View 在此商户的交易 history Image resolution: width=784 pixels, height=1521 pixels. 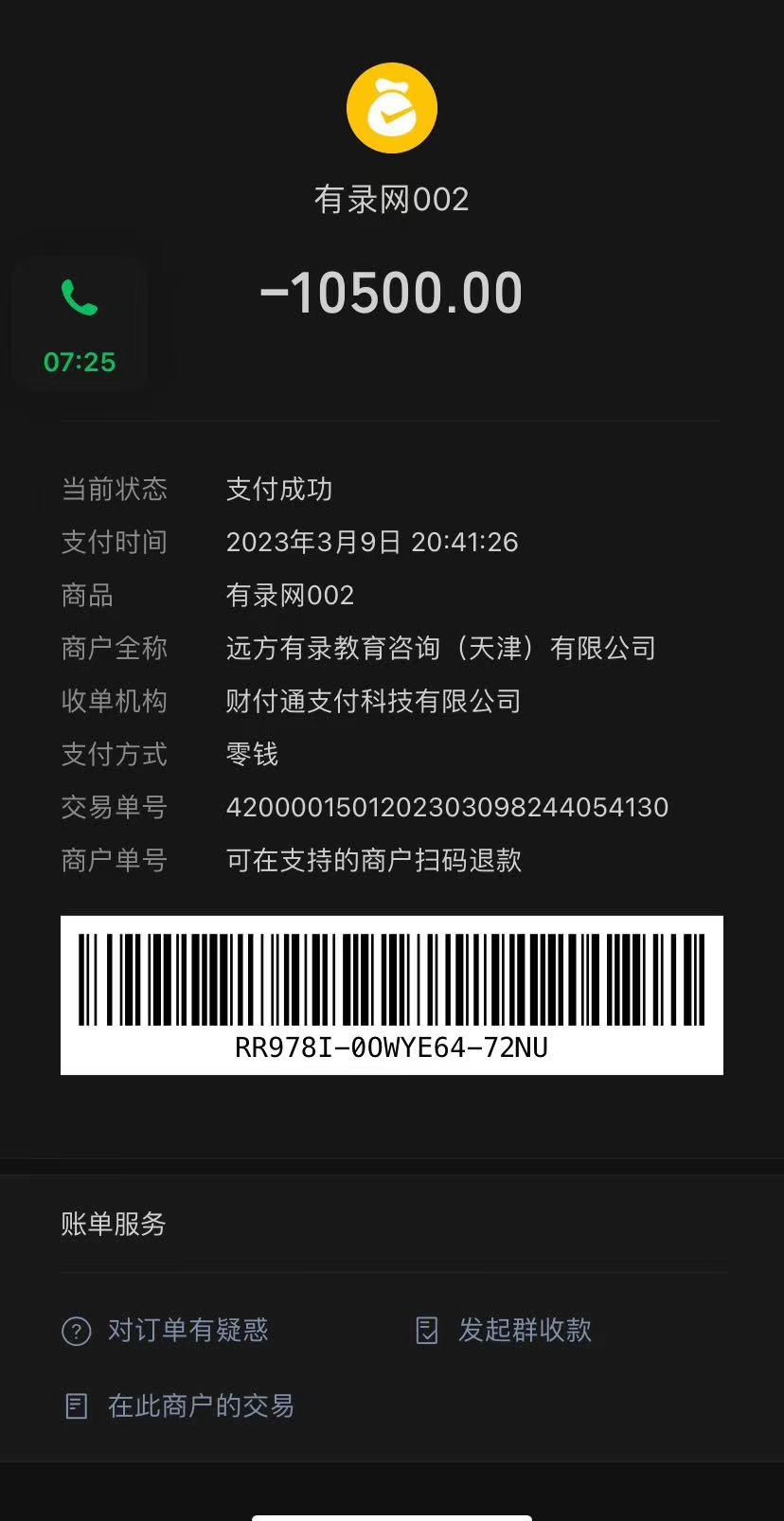tap(180, 1406)
